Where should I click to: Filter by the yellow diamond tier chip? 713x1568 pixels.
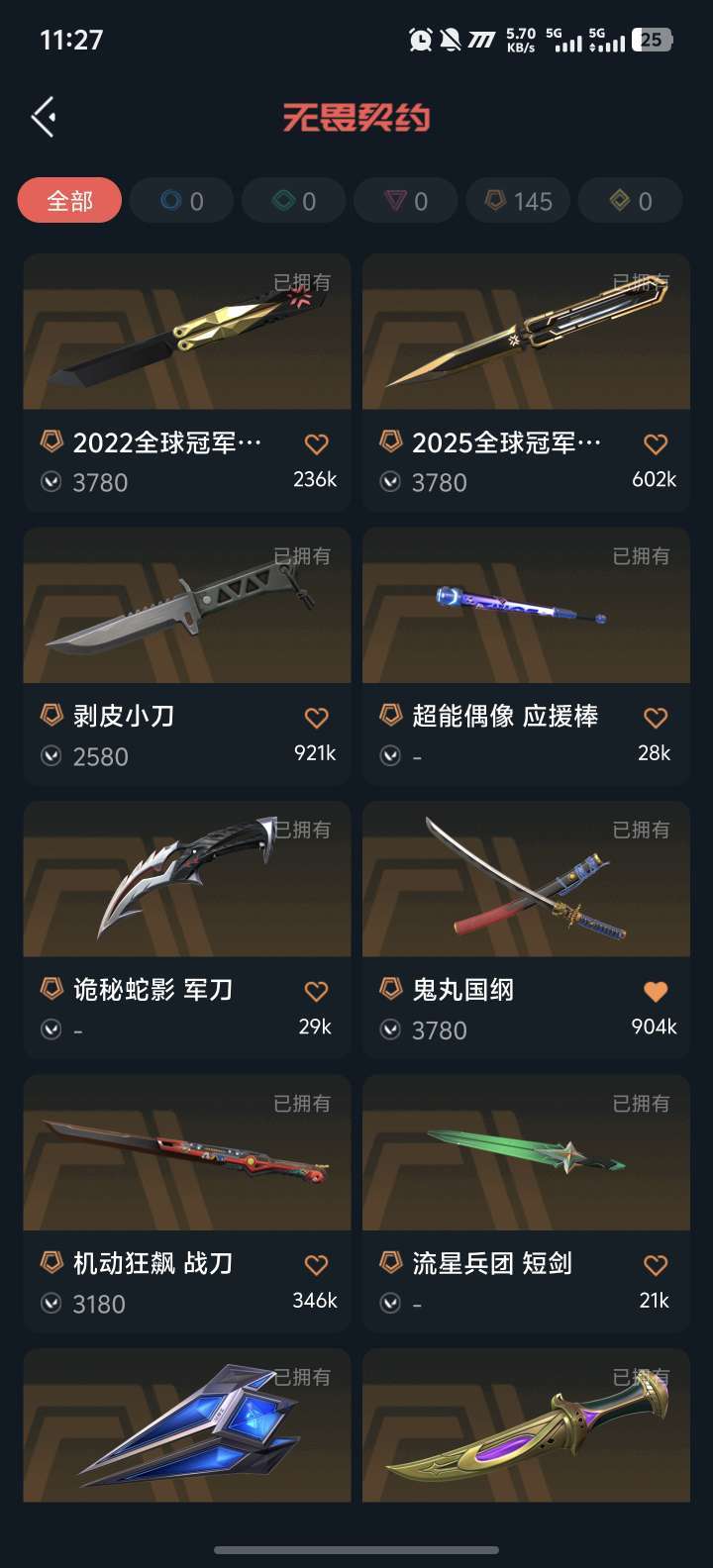[x=631, y=201]
